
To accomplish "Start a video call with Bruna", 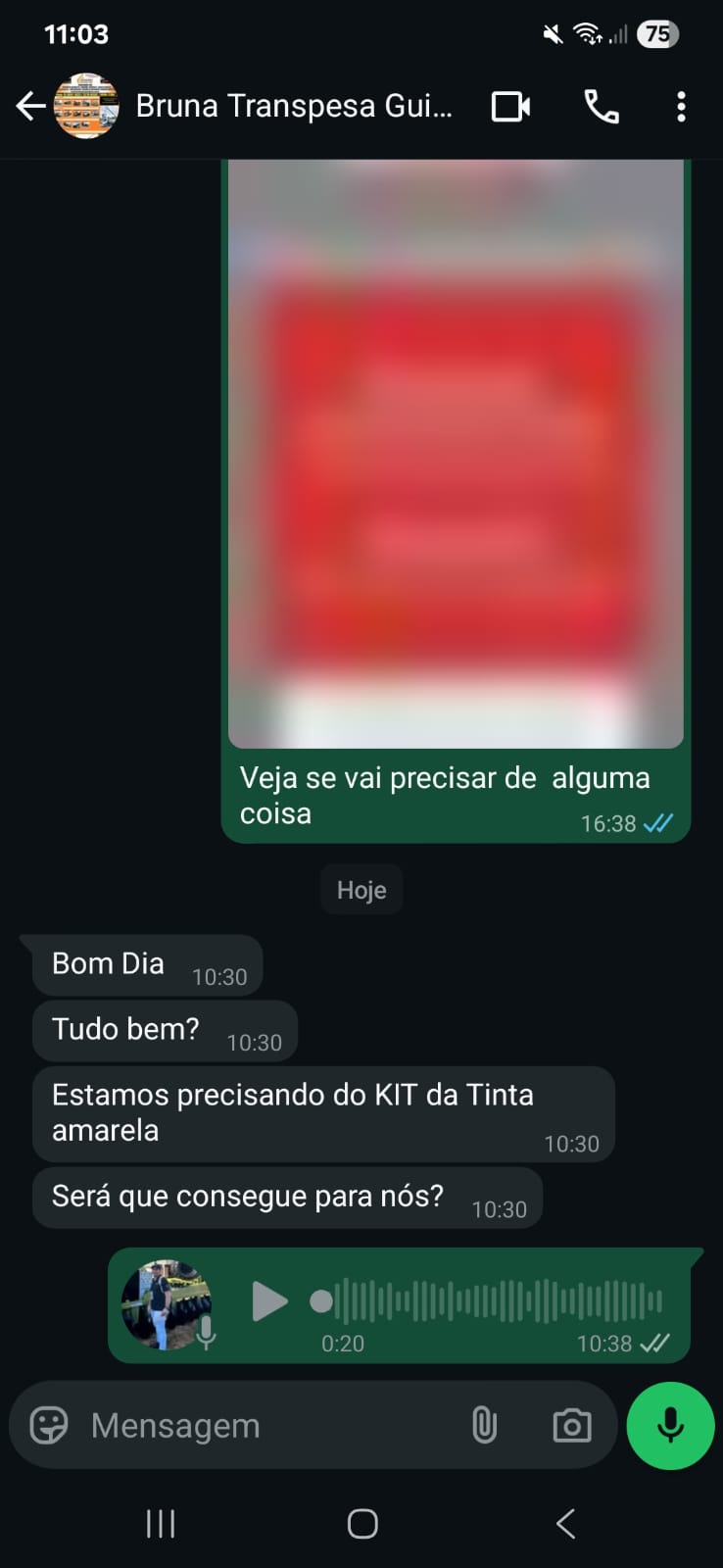I will coord(510,106).
